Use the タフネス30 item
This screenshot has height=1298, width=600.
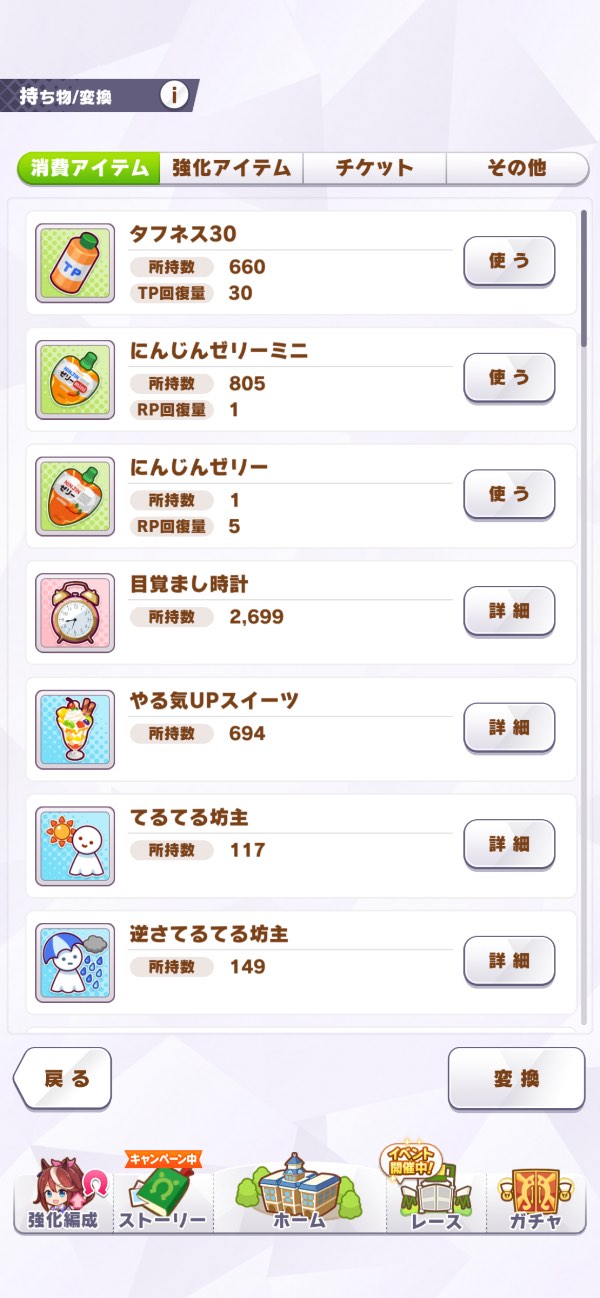pyautogui.click(x=509, y=262)
